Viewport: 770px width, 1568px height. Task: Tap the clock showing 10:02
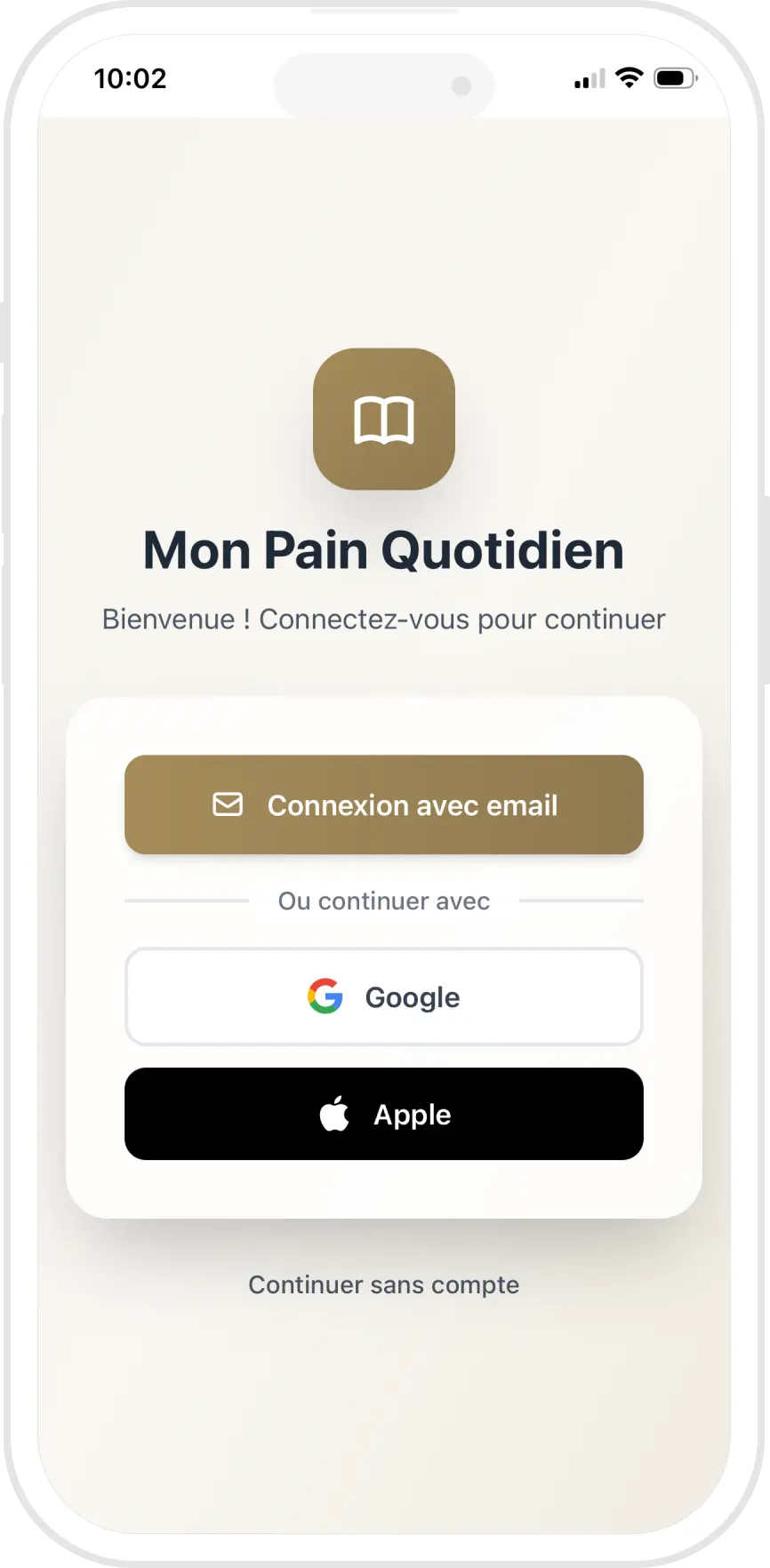(131, 78)
